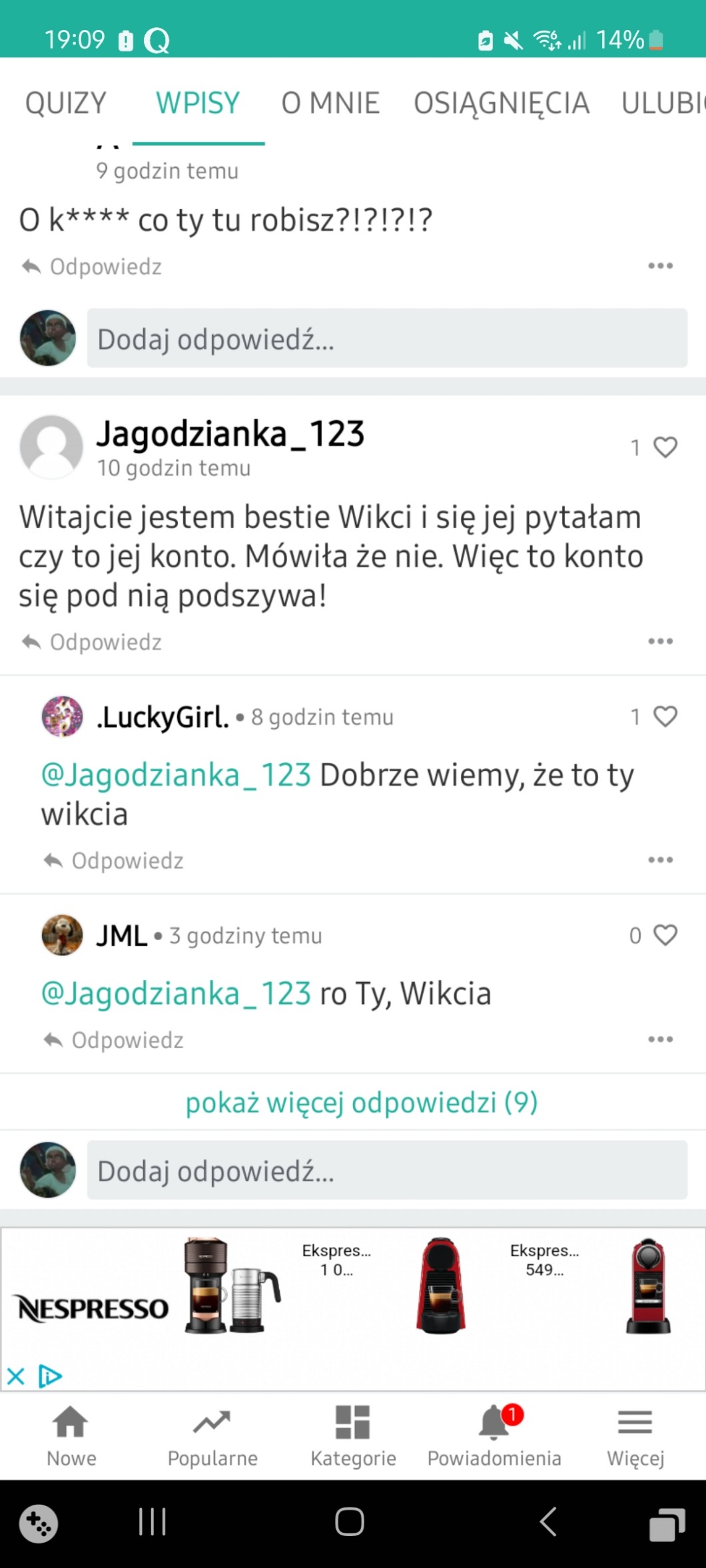Viewport: 706px width, 1568px height.
Task: Open the Więcej menu
Action: pyautogui.click(x=635, y=1437)
